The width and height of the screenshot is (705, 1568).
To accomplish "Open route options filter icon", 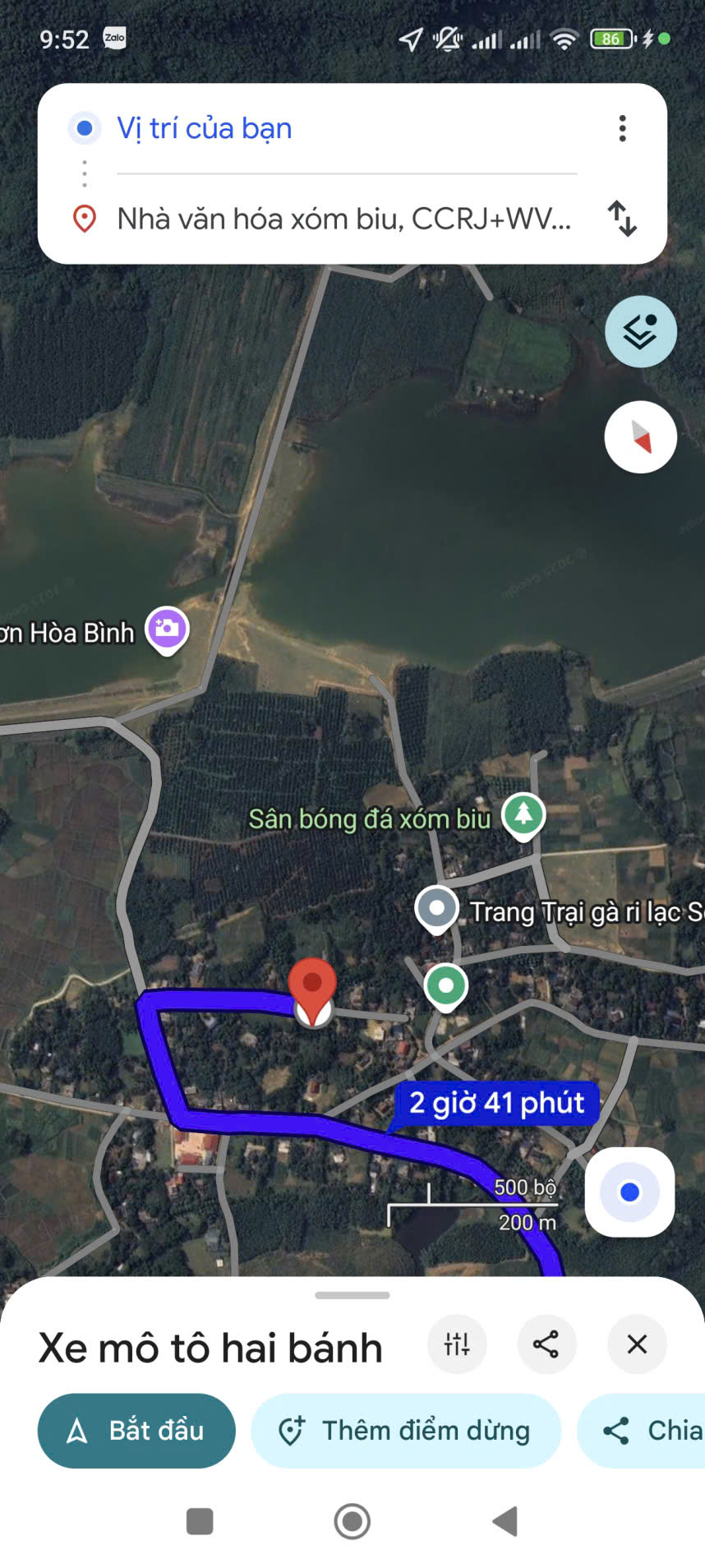I will [x=457, y=1345].
